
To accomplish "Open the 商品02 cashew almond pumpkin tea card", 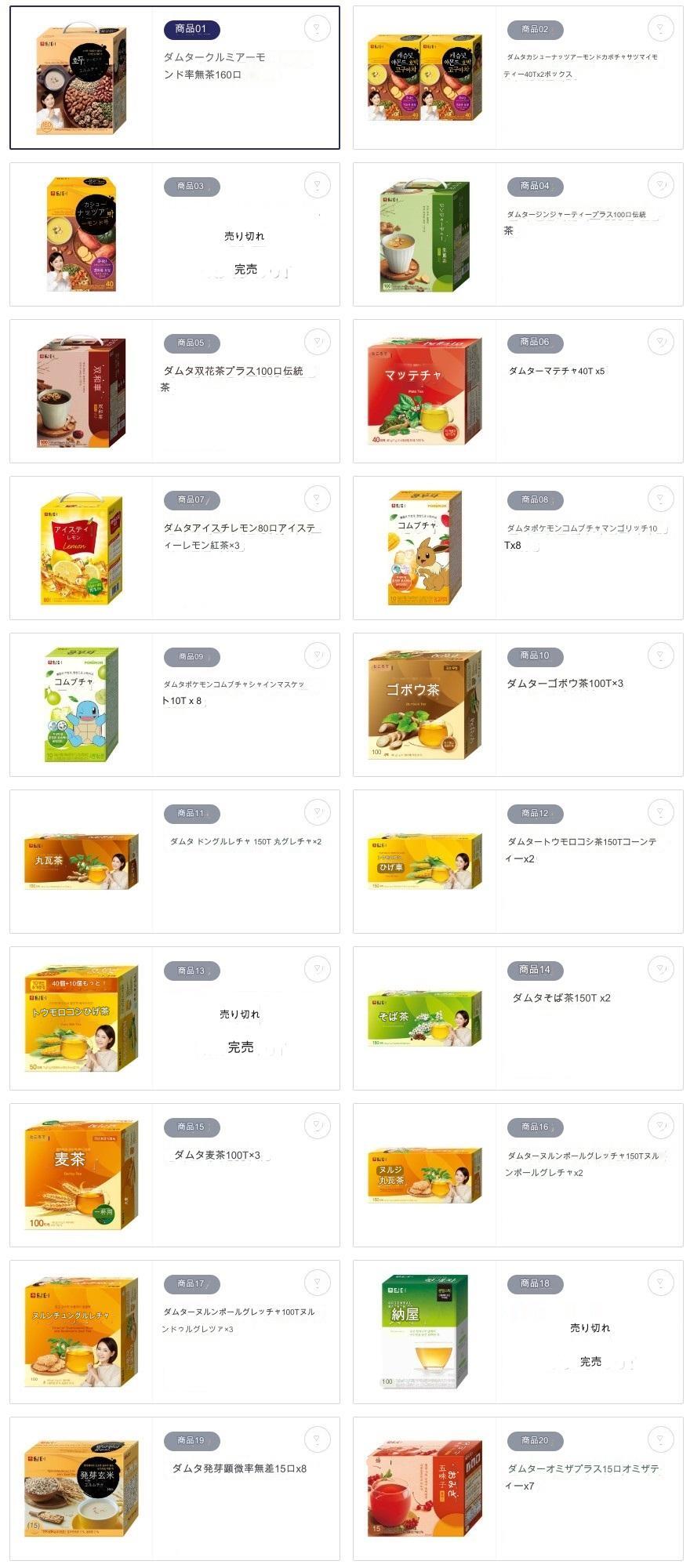I will [x=518, y=78].
